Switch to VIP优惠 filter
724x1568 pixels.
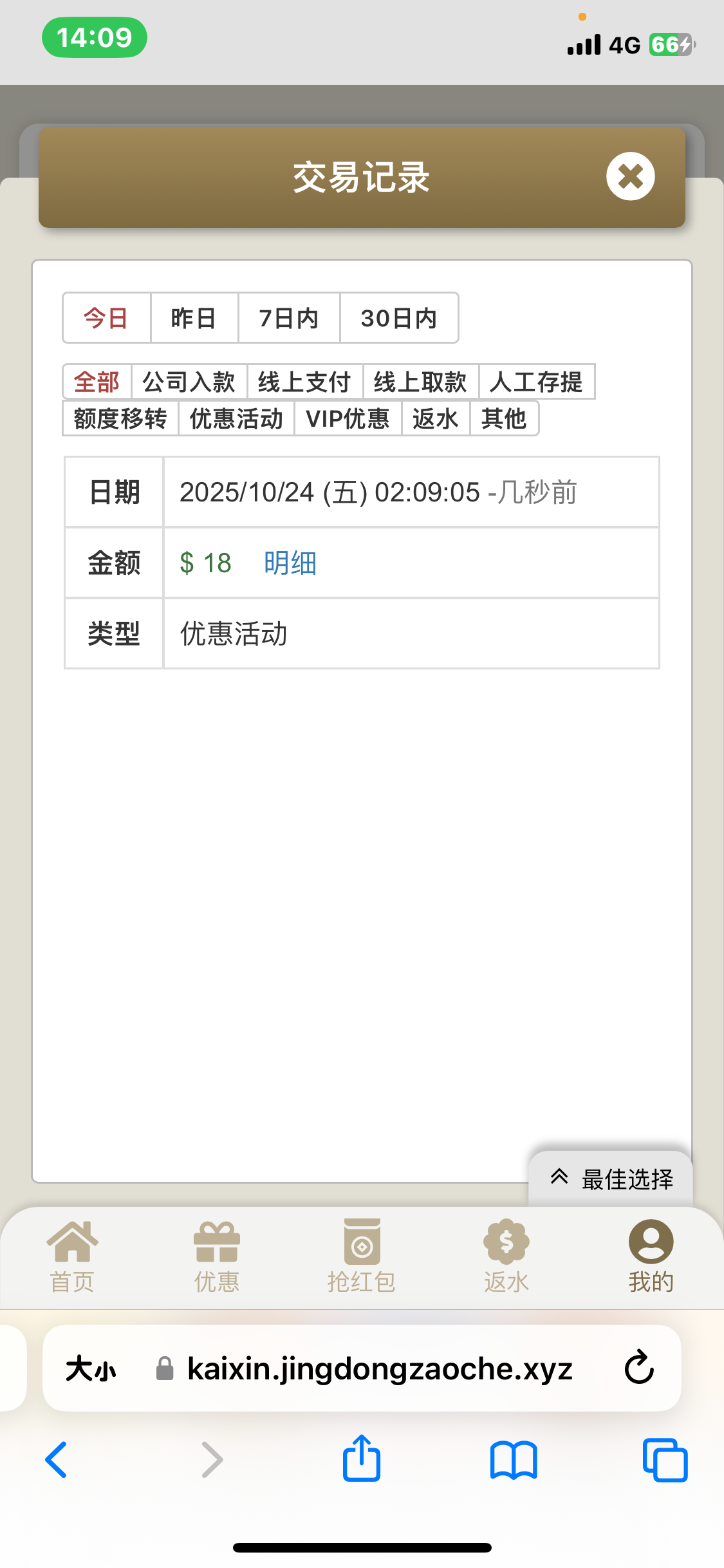coord(348,418)
